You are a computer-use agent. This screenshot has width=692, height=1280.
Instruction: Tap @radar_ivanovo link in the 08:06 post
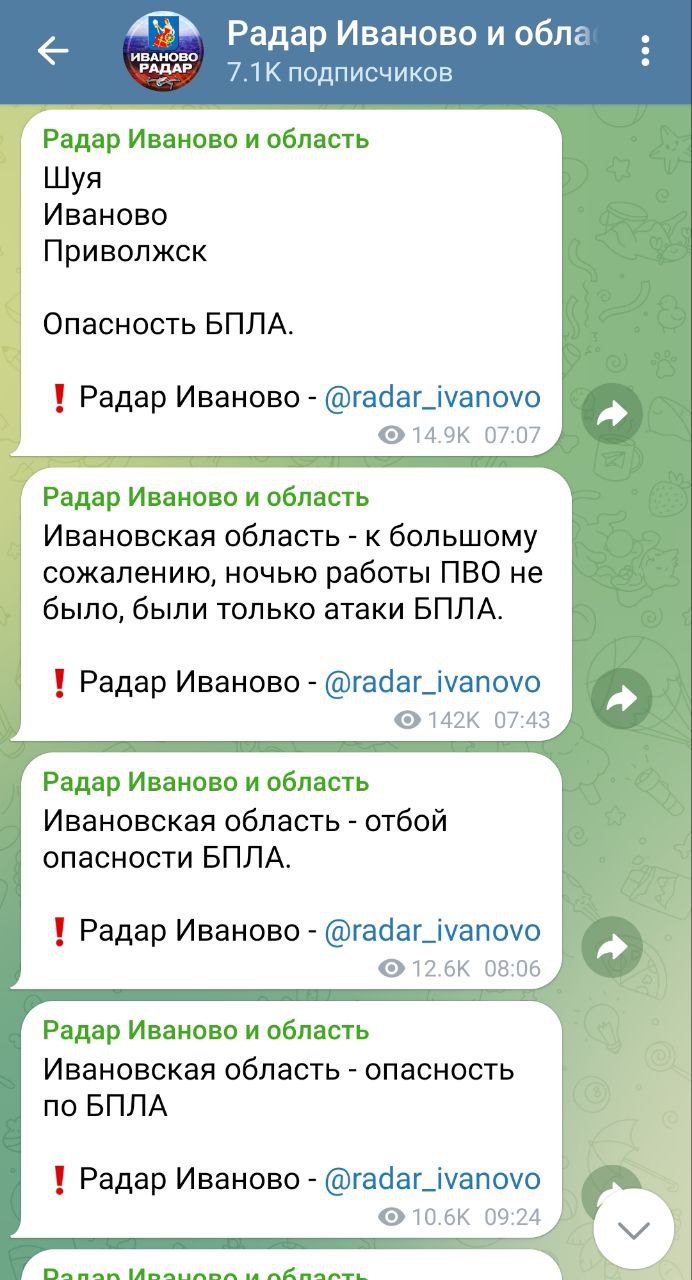click(x=433, y=931)
